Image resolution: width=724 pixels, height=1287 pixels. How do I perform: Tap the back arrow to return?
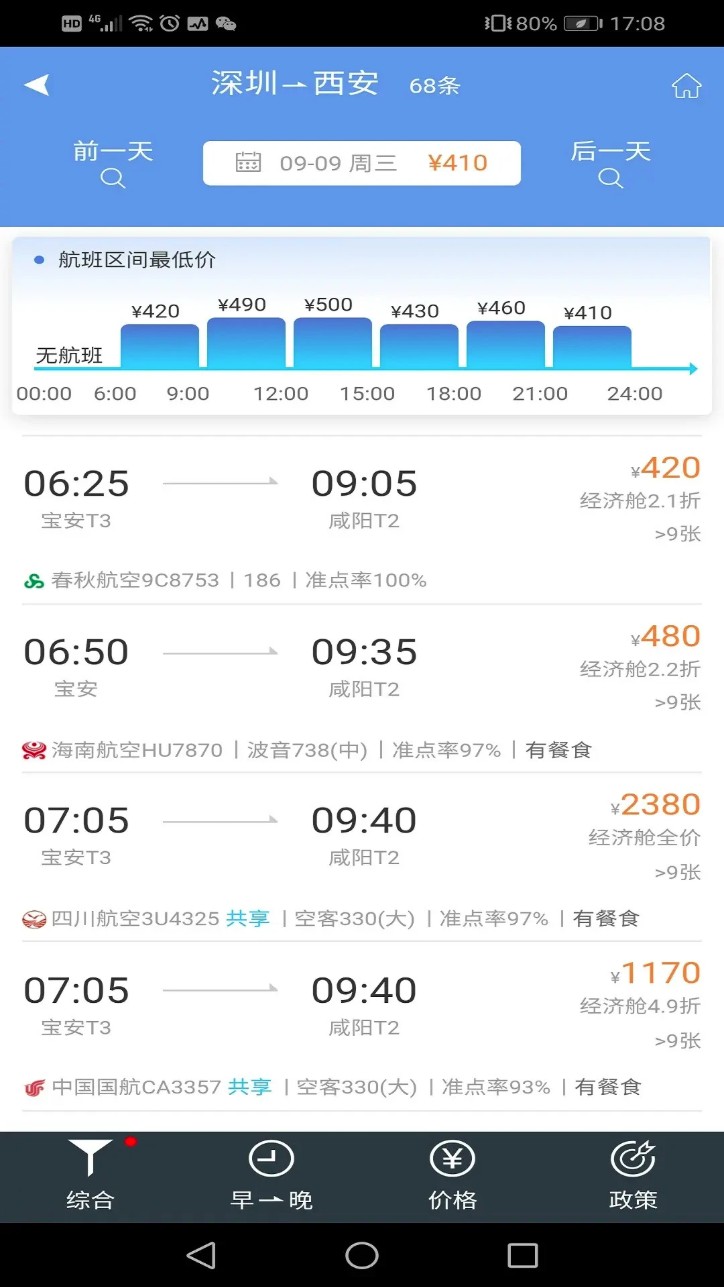[36, 84]
